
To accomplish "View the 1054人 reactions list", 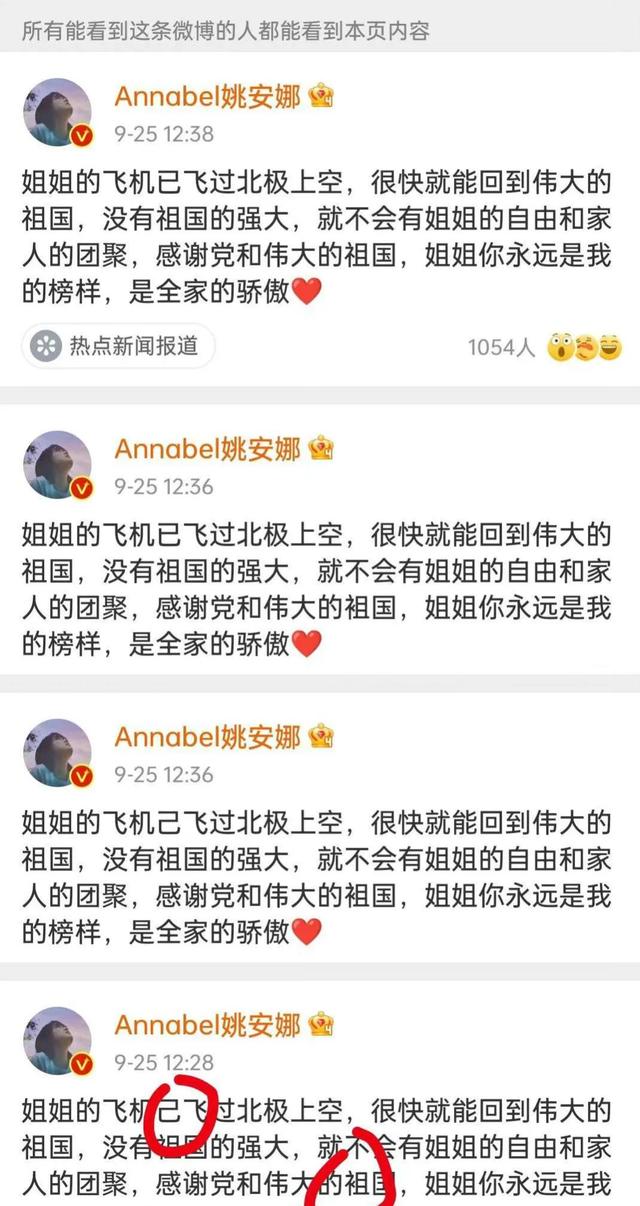I will tap(501, 347).
